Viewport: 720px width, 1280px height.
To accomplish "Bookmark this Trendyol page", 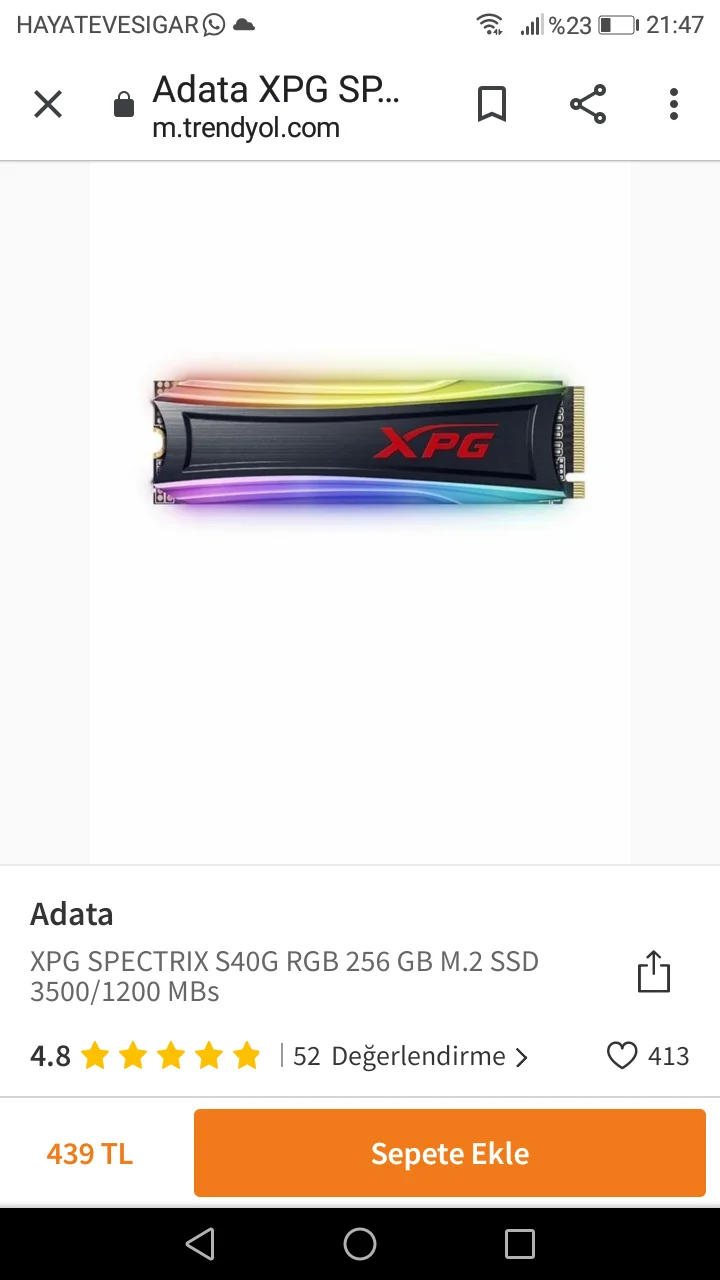I will 491,104.
